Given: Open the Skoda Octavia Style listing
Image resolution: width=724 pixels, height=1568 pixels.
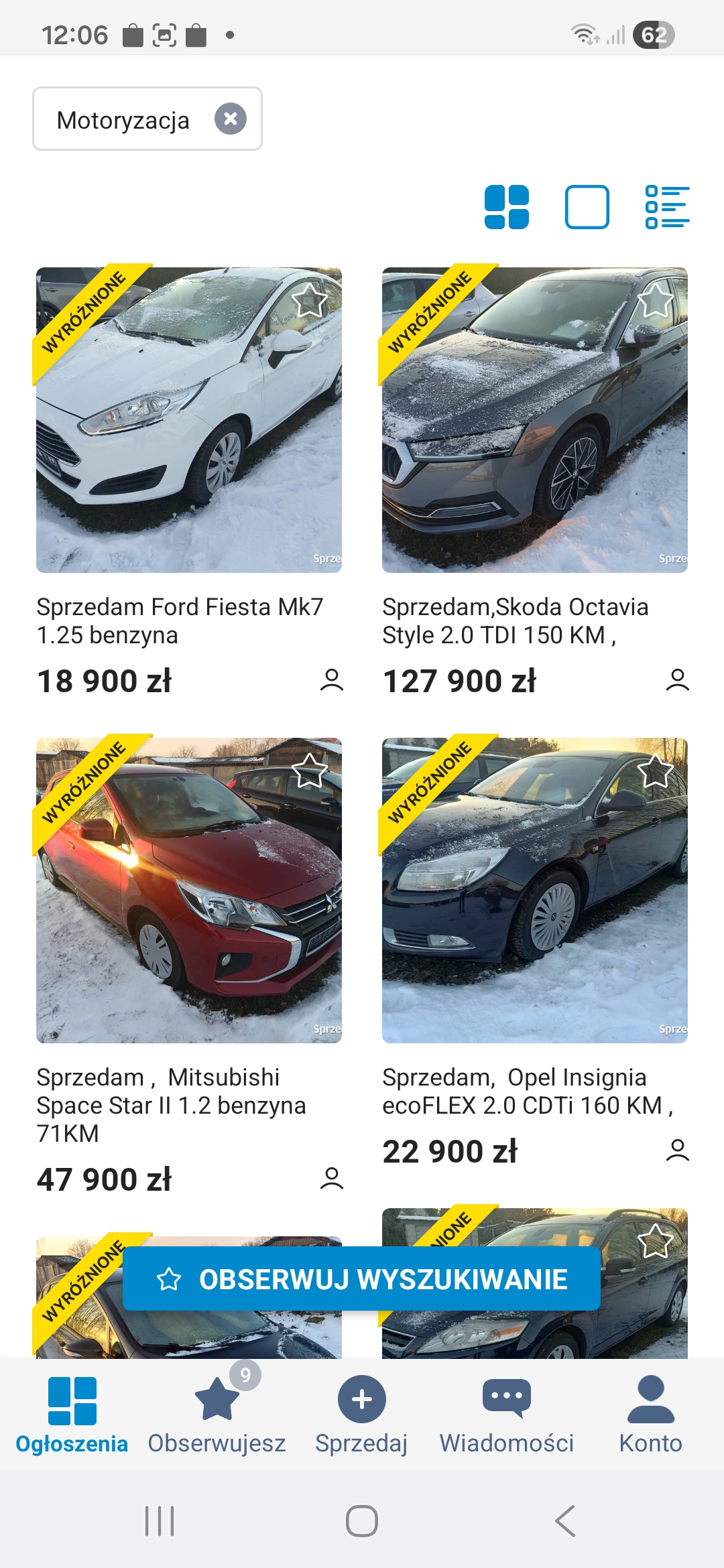Looking at the screenshot, I should coord(534,420).
